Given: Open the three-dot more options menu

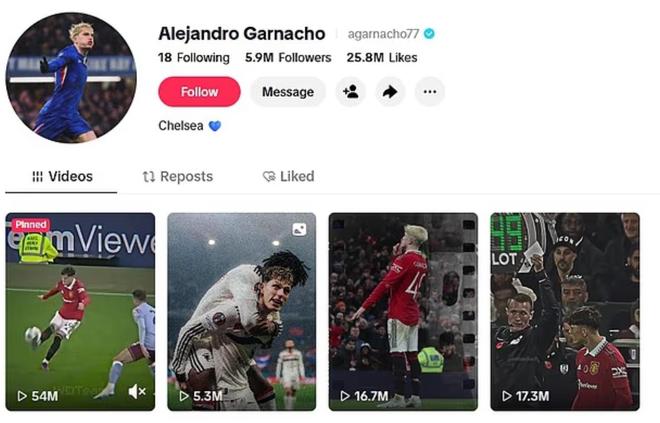Looking at the screenshot, I should [429, 92].
